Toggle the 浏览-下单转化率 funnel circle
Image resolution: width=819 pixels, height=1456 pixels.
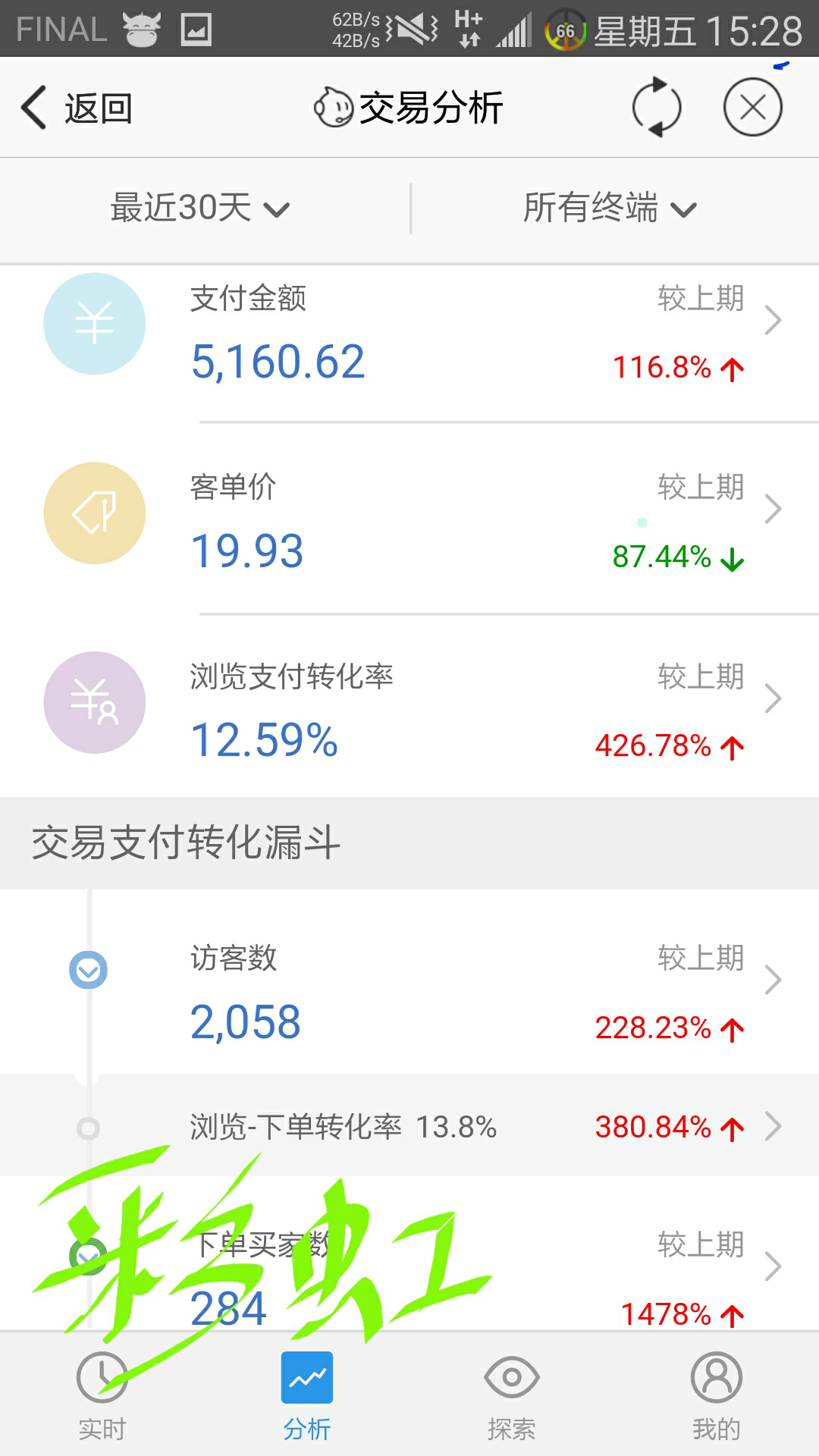[89, 1128]
